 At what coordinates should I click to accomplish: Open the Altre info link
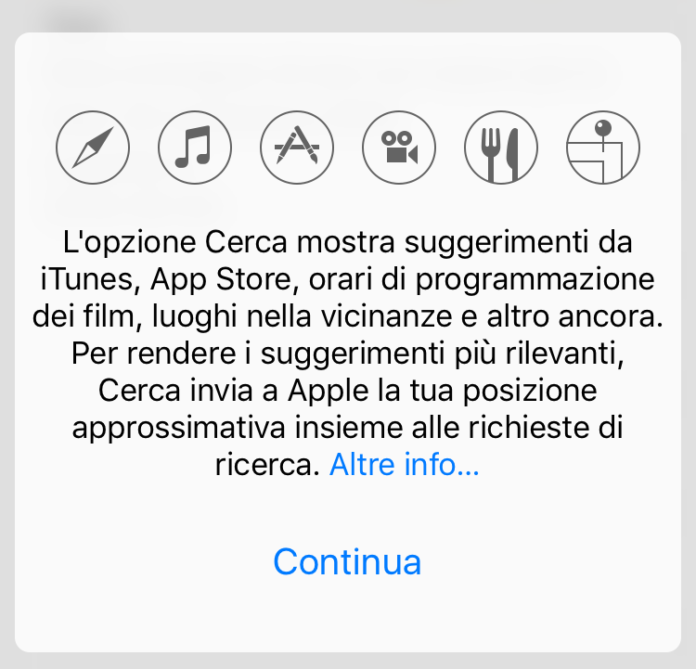[x=404, y=465]
